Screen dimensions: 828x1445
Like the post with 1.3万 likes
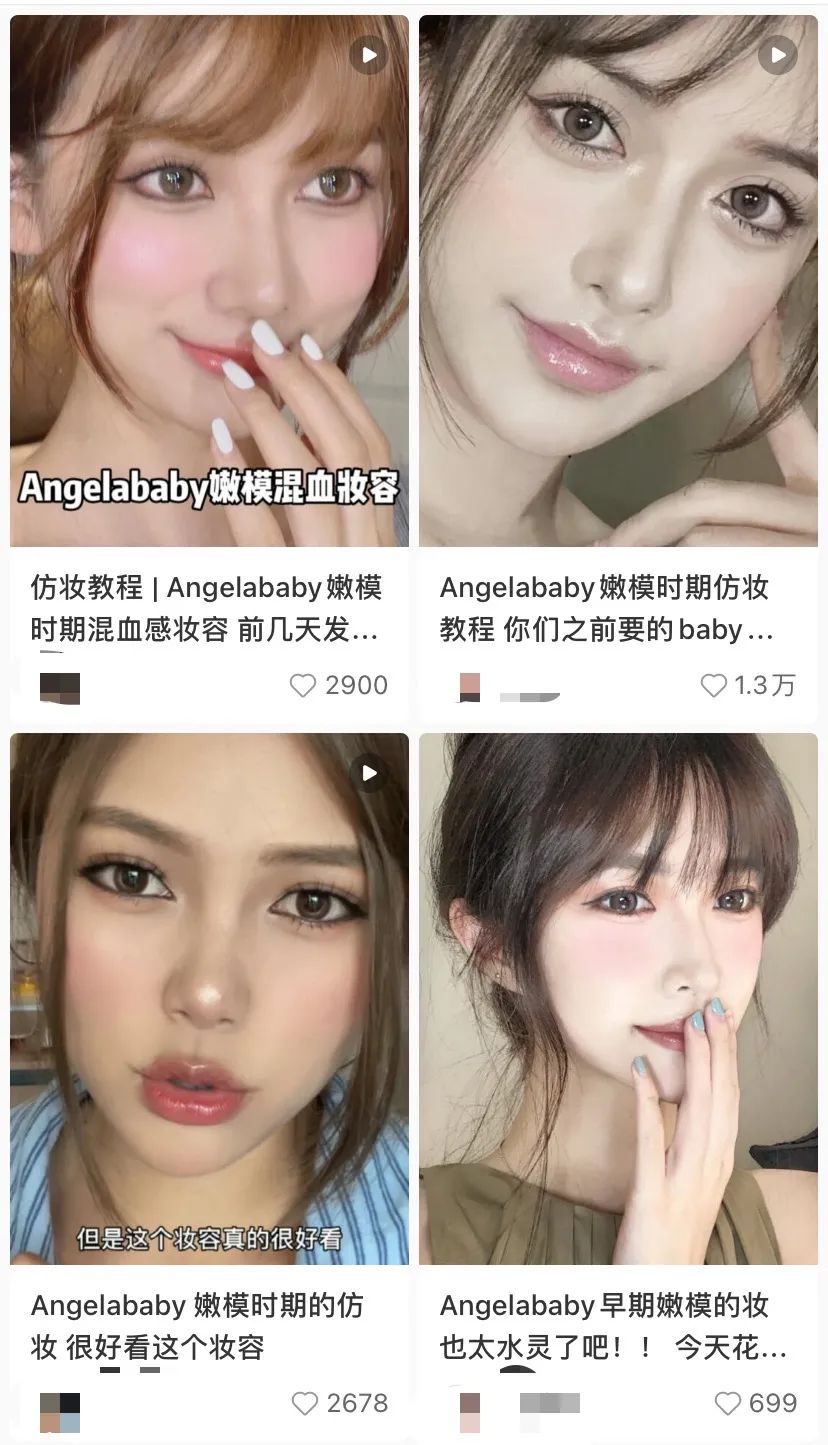(713, 685)
